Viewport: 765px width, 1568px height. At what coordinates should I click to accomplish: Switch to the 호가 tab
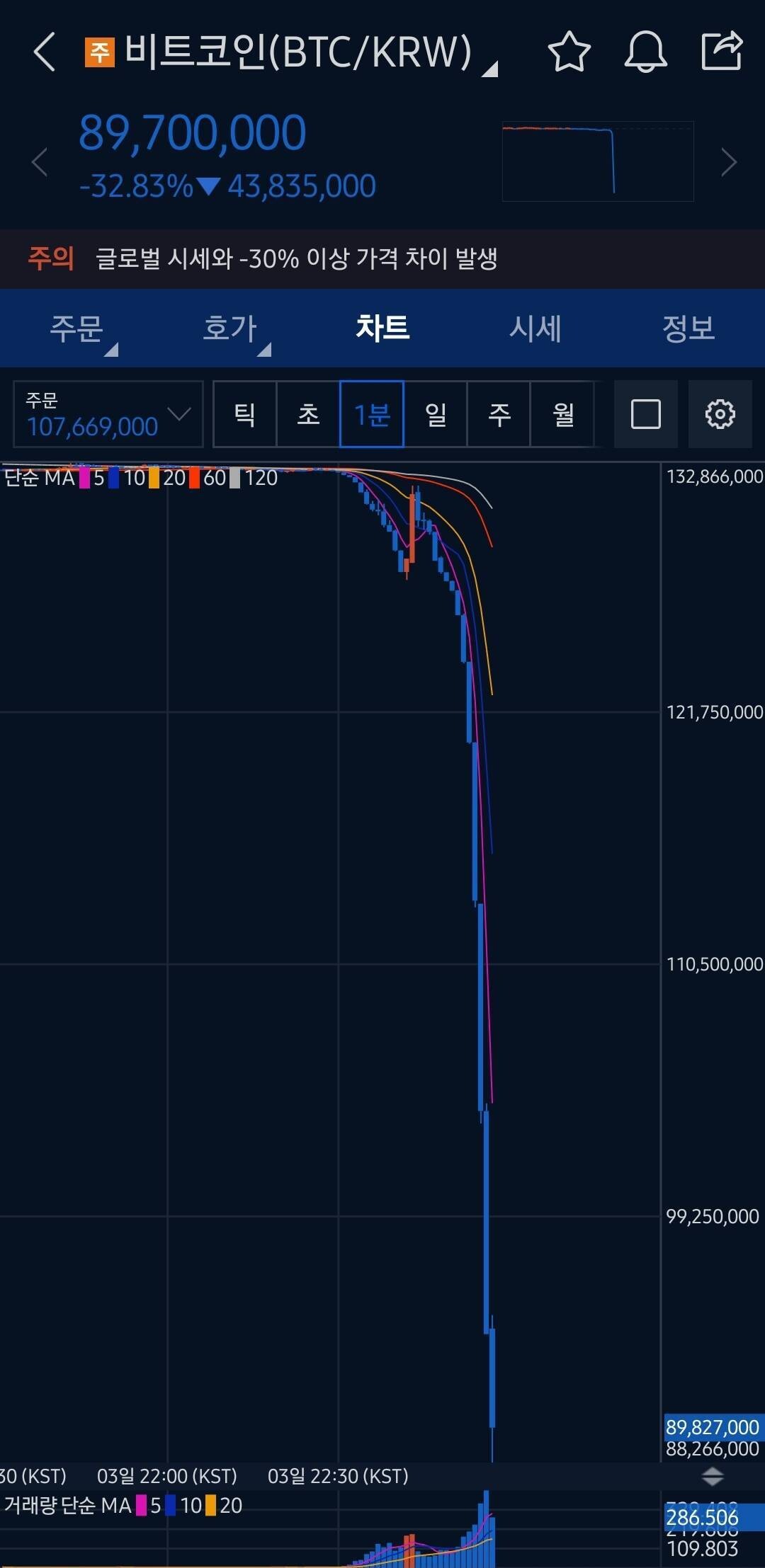click(230, 328)
